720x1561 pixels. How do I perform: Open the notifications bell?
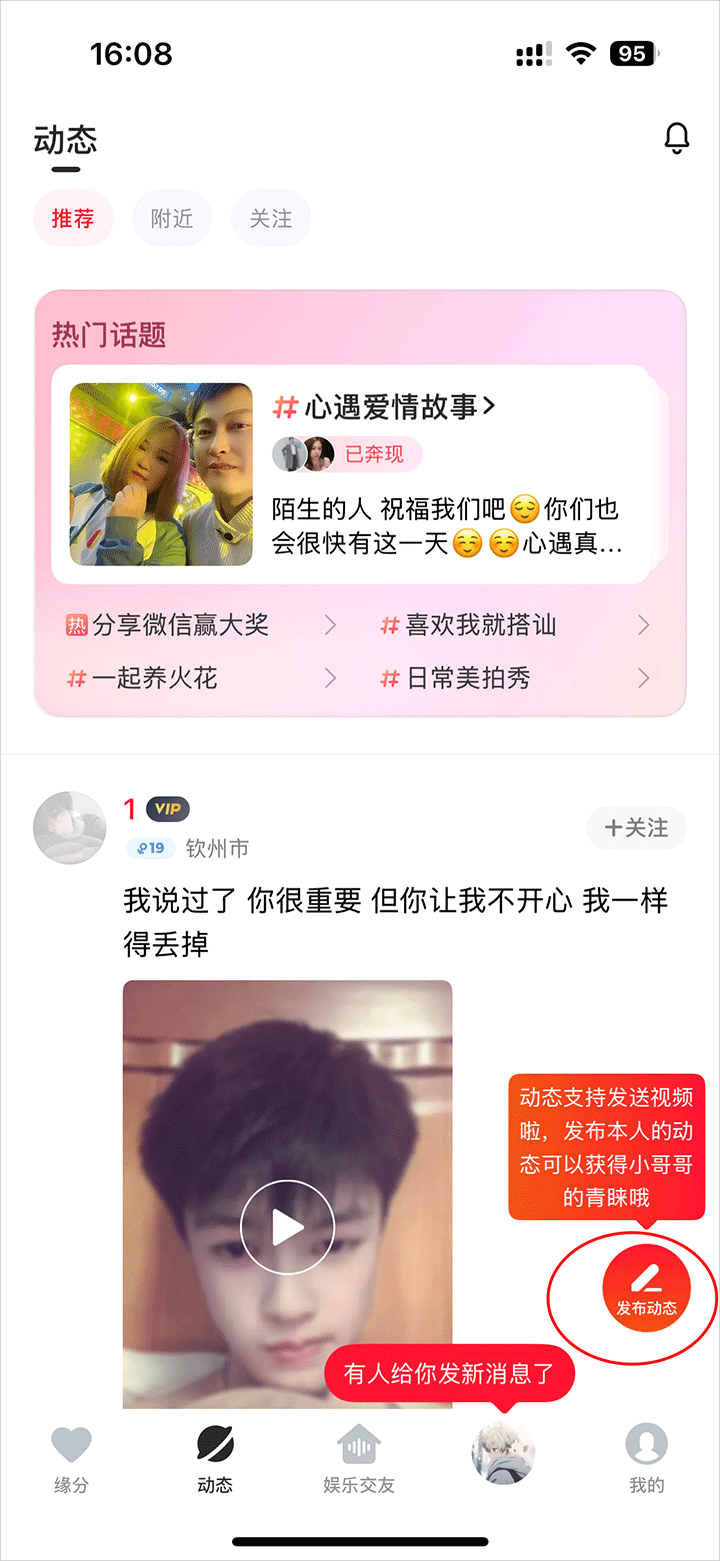tap(677, 138)
